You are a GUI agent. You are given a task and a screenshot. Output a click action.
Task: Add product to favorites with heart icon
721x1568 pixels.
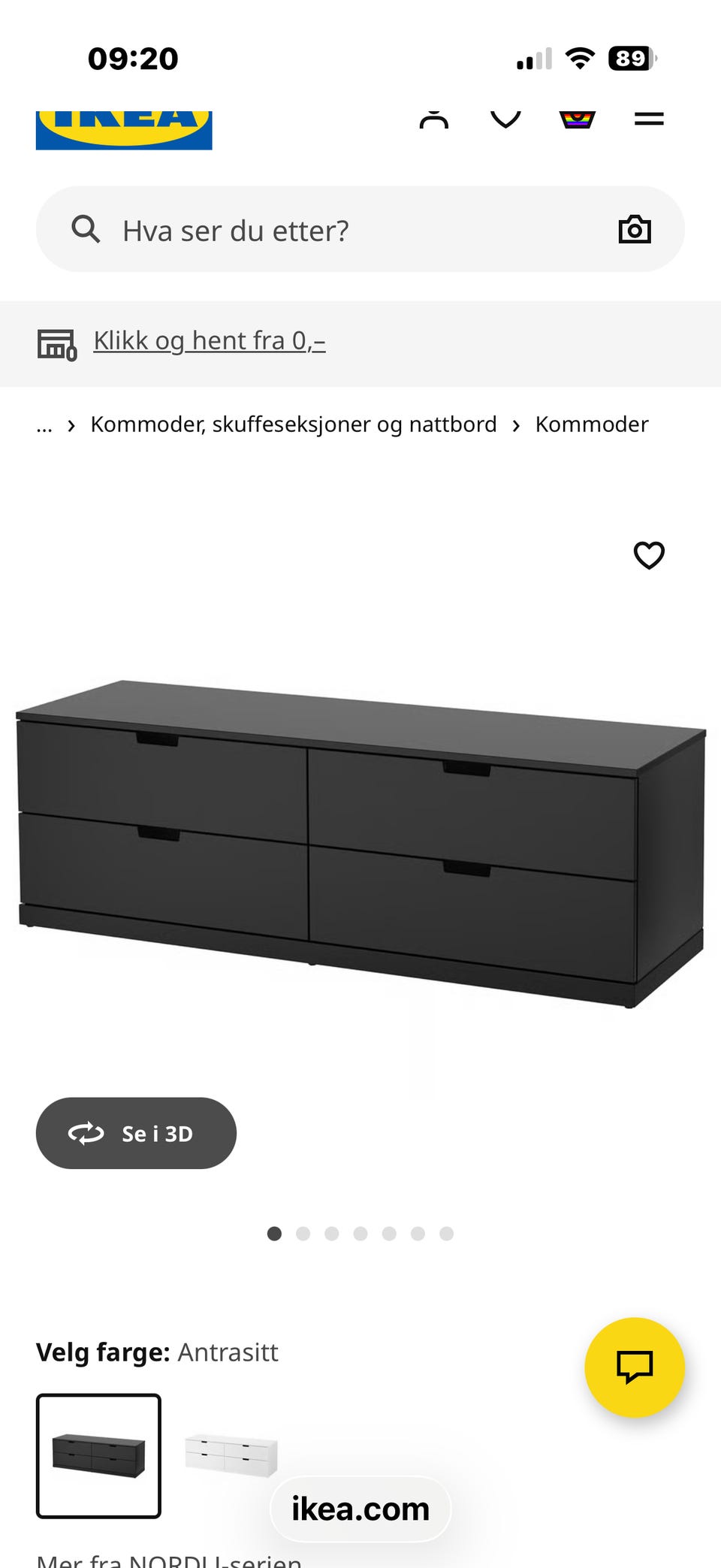tap(649, 554)
